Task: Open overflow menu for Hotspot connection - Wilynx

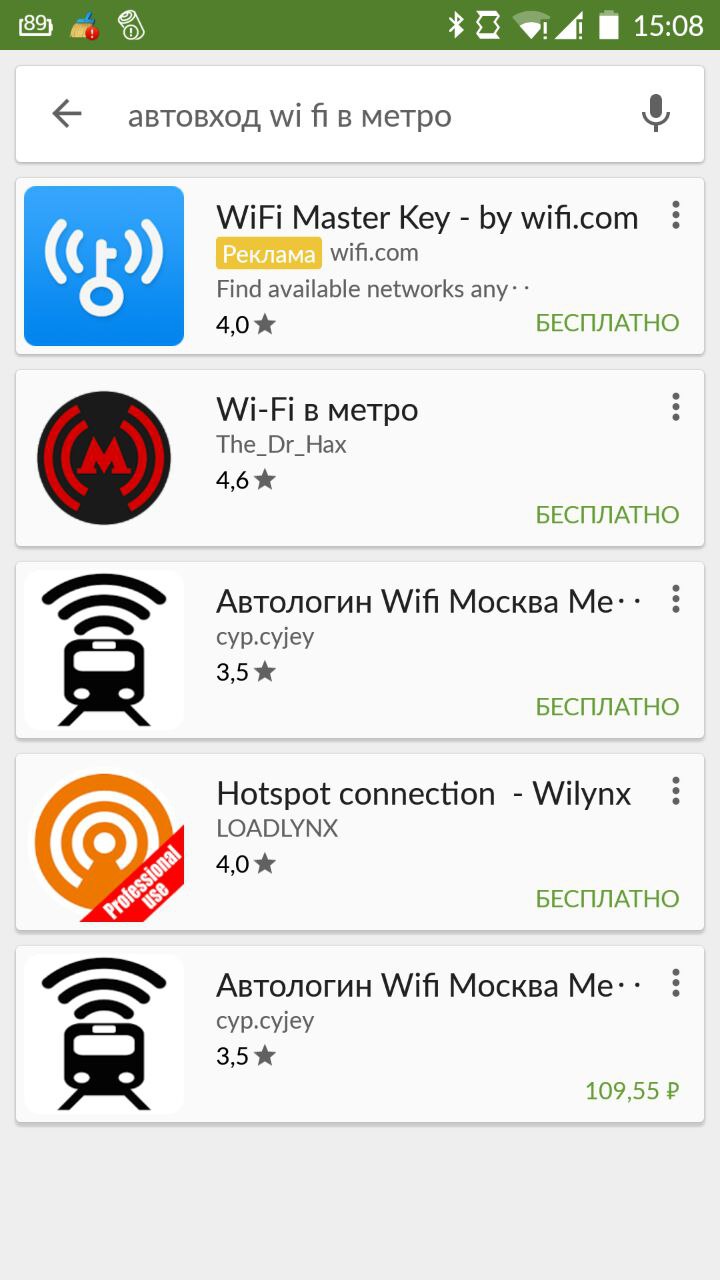Action: point(676,791)
